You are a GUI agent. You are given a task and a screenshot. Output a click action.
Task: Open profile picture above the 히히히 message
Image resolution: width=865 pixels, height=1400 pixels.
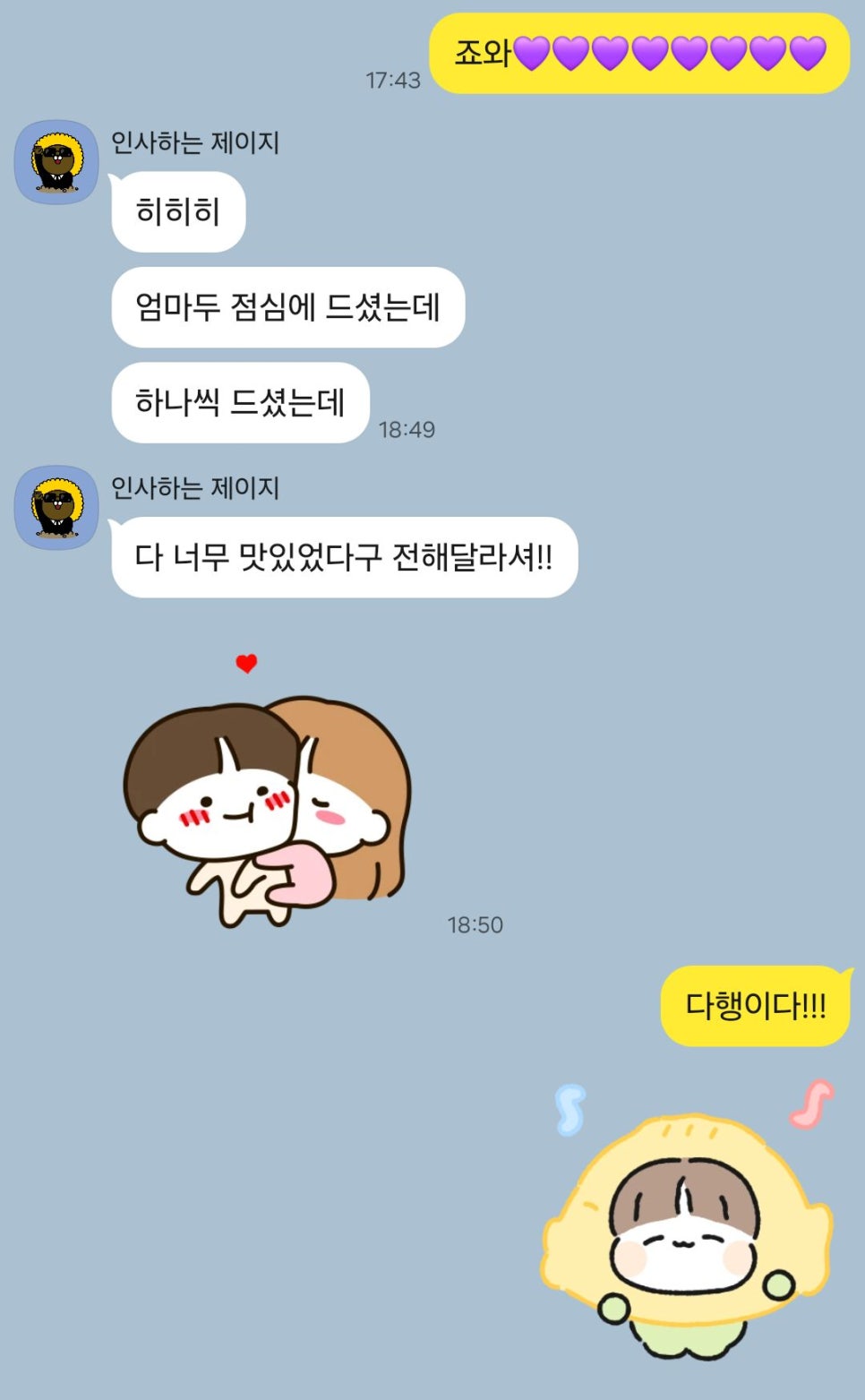pos(56,163)
